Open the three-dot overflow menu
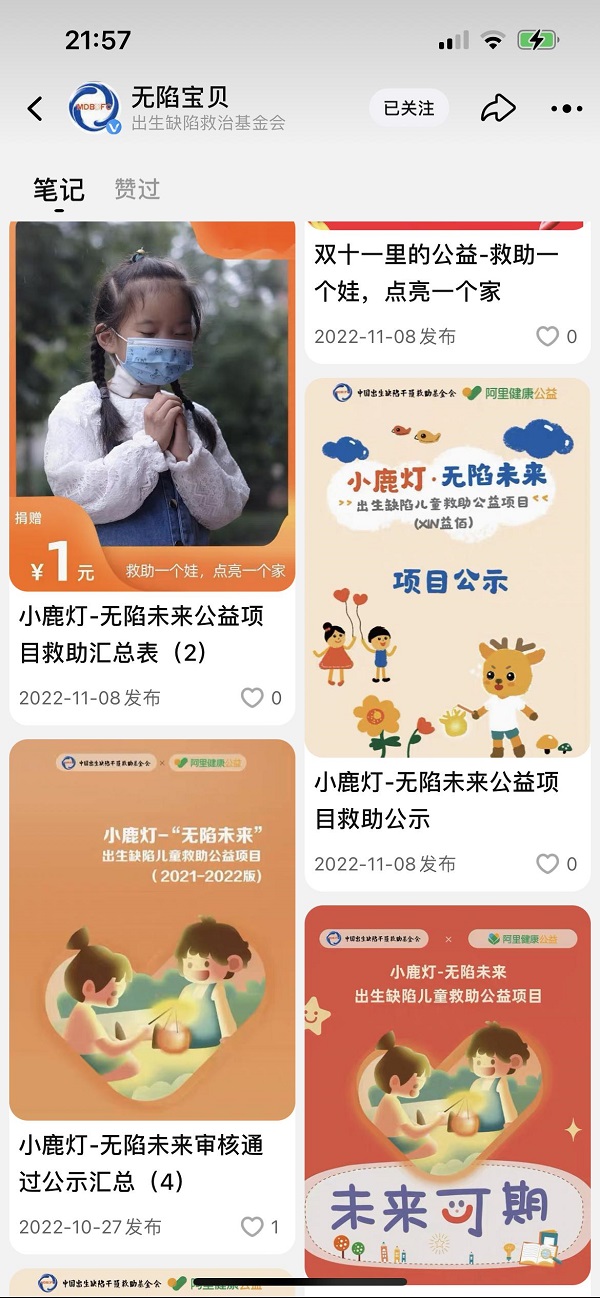600x1298 pixels. [565, 108]
